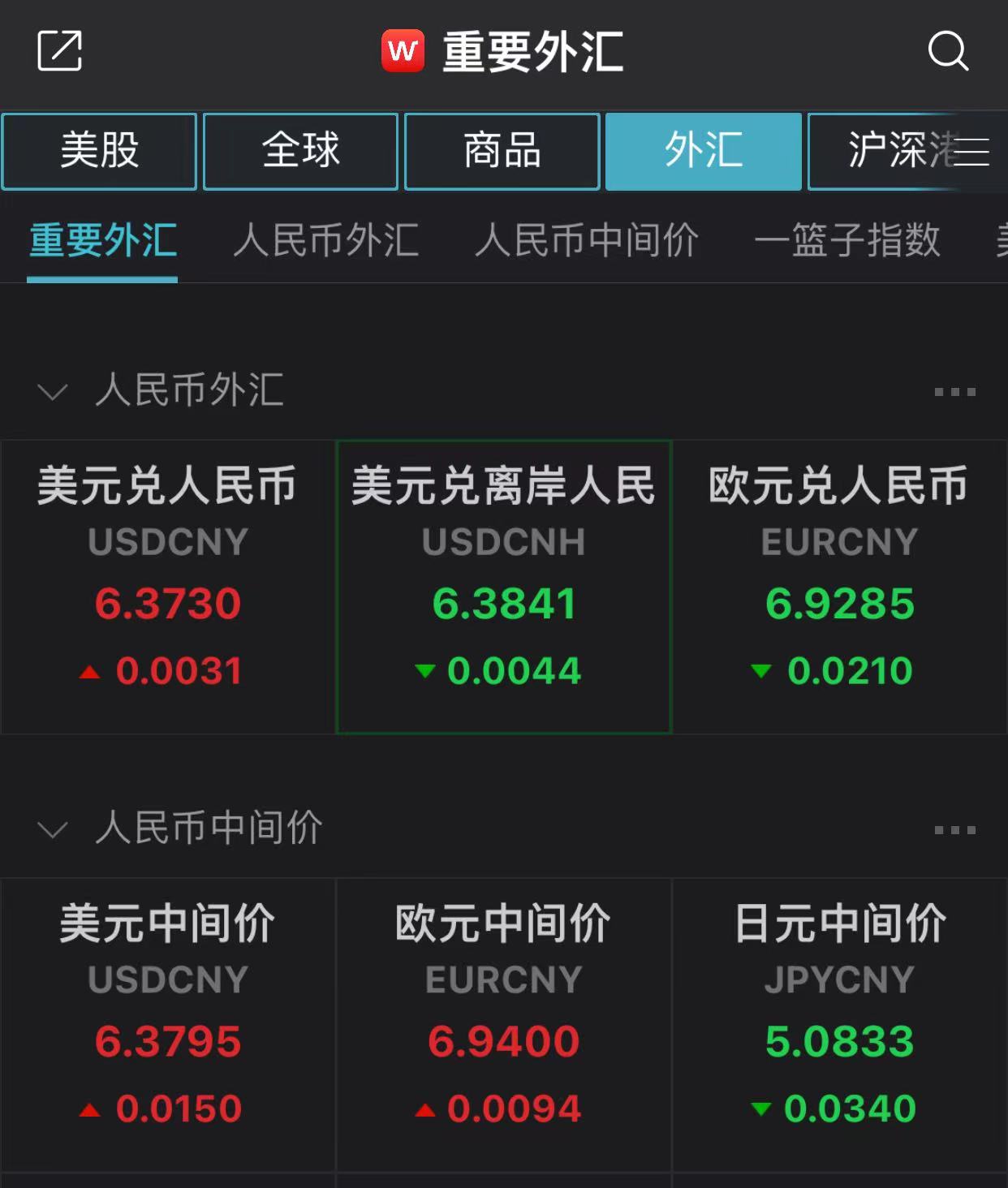1008x1188 pixels.
Task: Open more options for 人民币中间价 section
Action: (954, 830)
